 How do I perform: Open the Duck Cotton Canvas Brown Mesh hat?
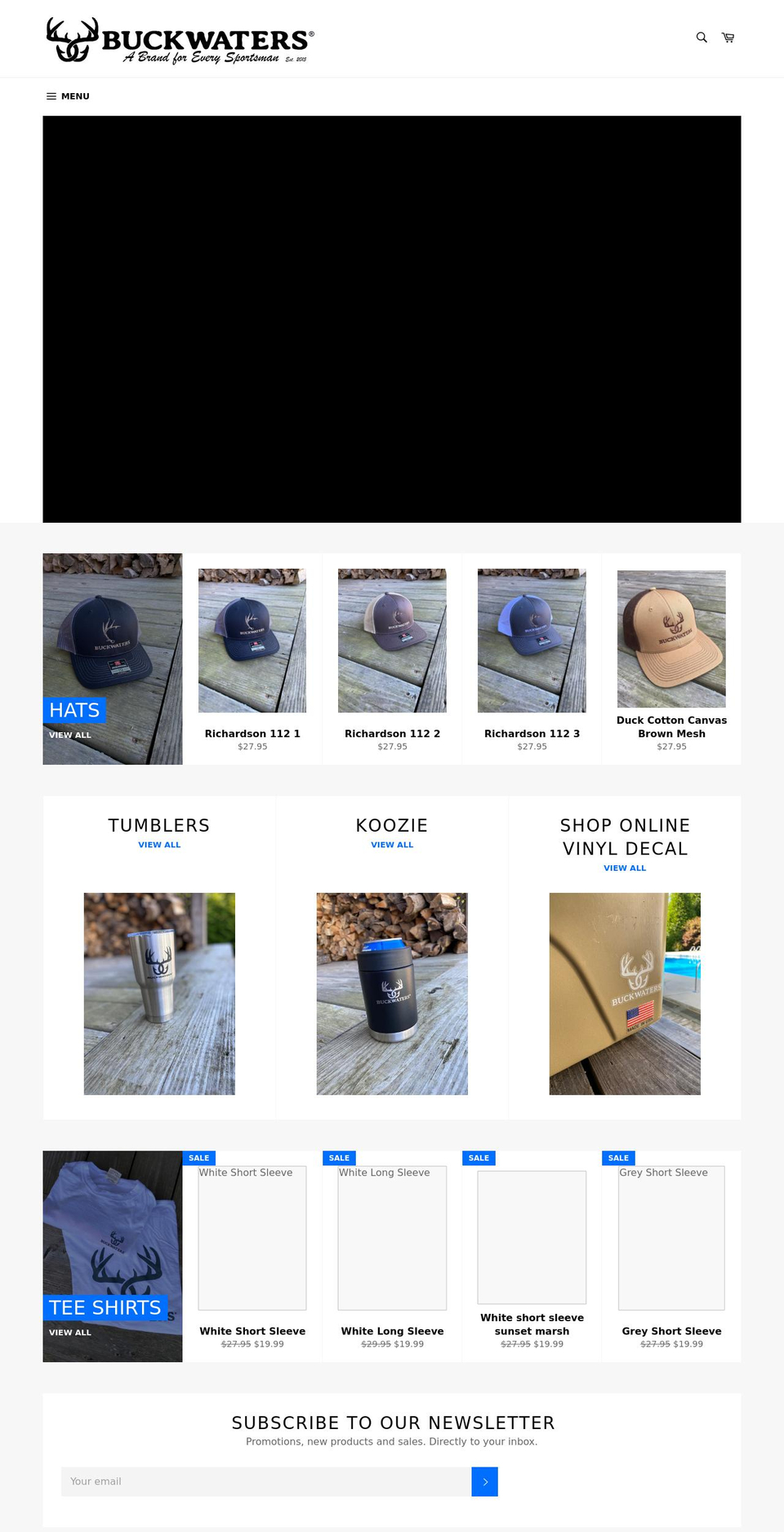point(671,639)
